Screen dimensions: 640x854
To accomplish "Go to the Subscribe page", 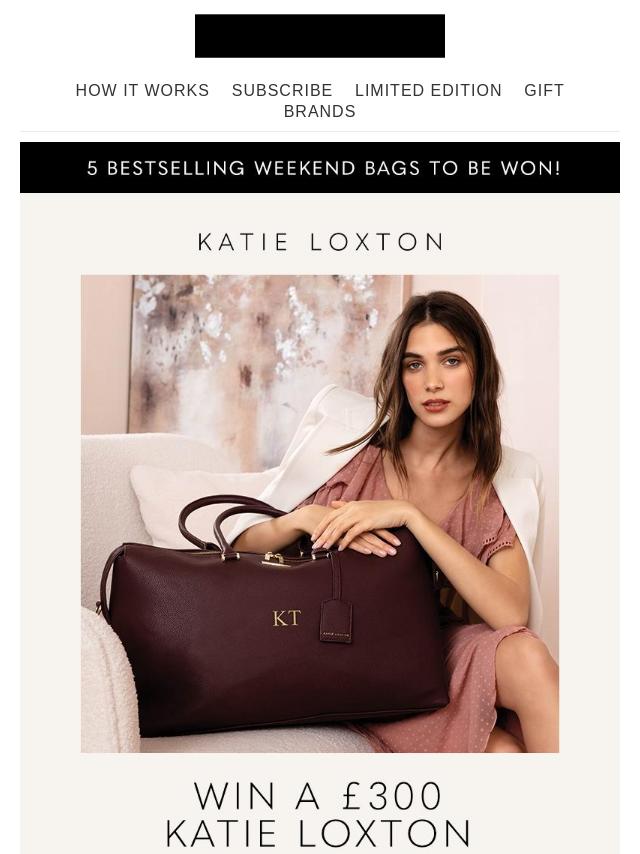I will coord(282,91).
